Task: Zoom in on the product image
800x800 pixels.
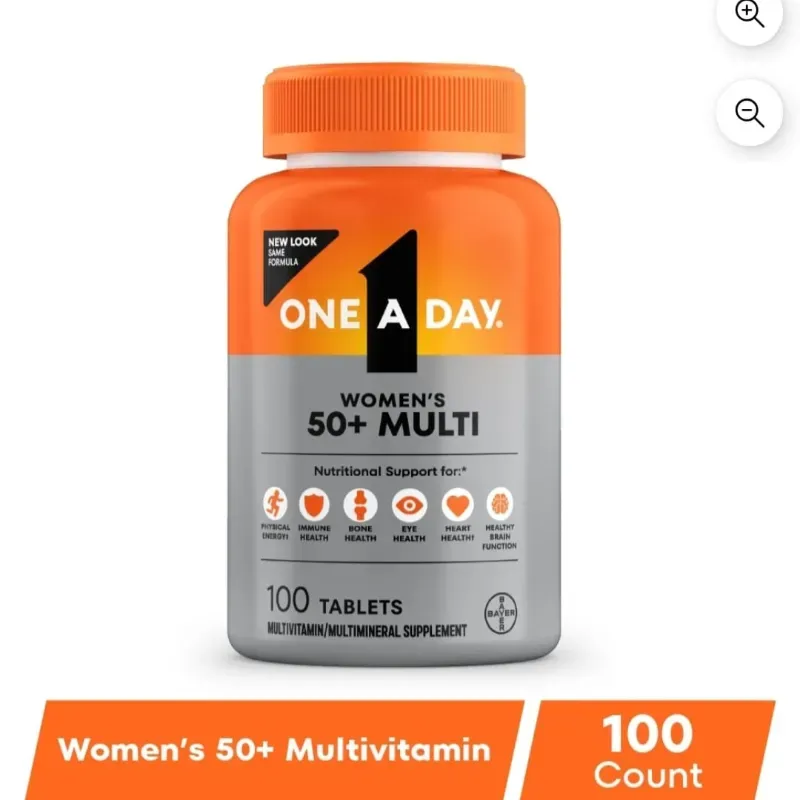Action: point(749,14)
